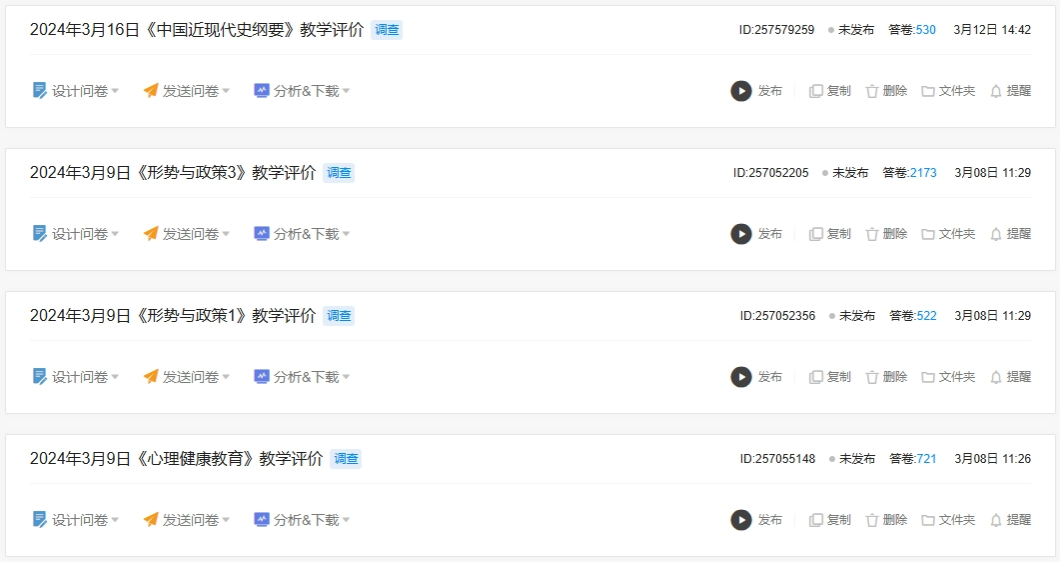Open 设计问卷 dropdown for 心理健康教育 survey
Viewport: 1060px width, 562px height.
(76, 520)
